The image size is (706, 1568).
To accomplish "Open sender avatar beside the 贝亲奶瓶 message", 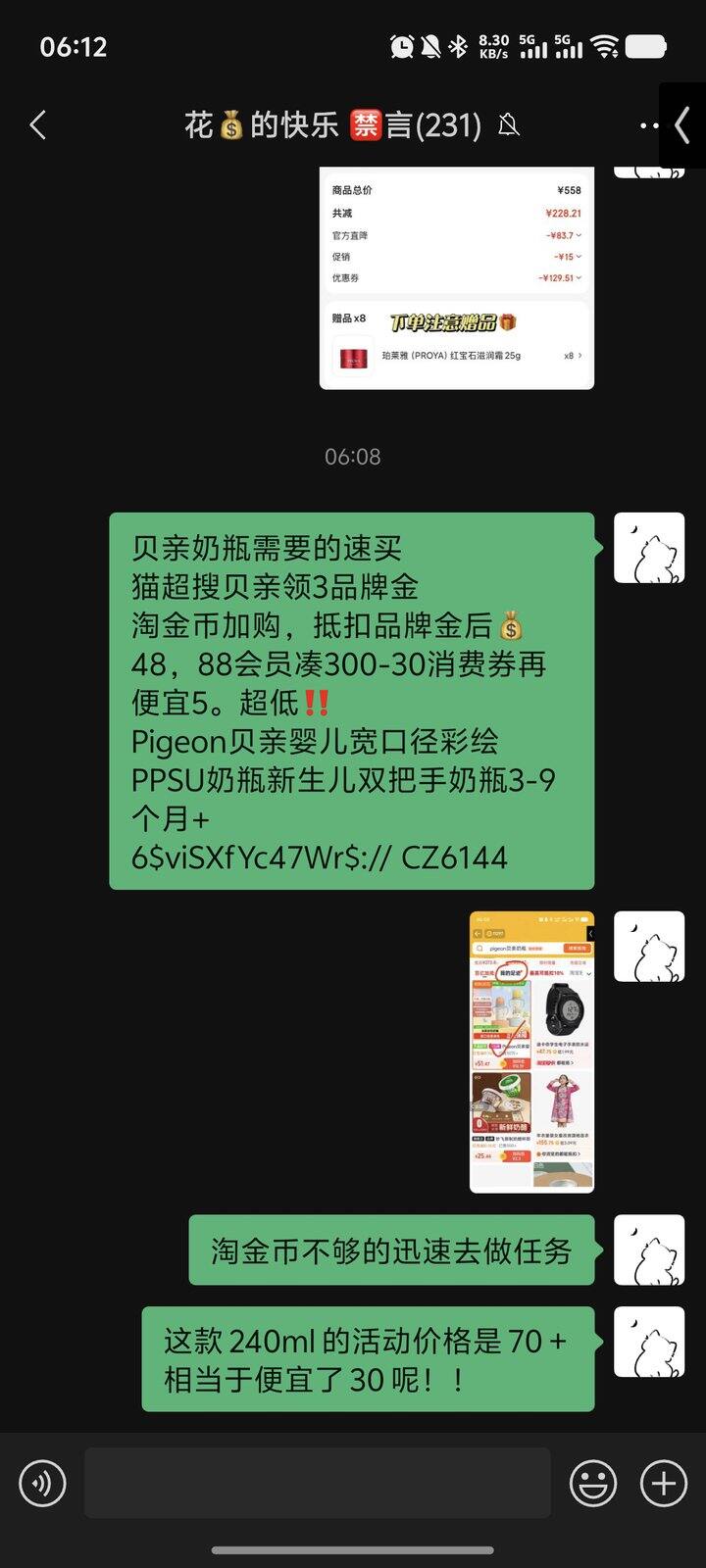I will (x=649, y=548).
